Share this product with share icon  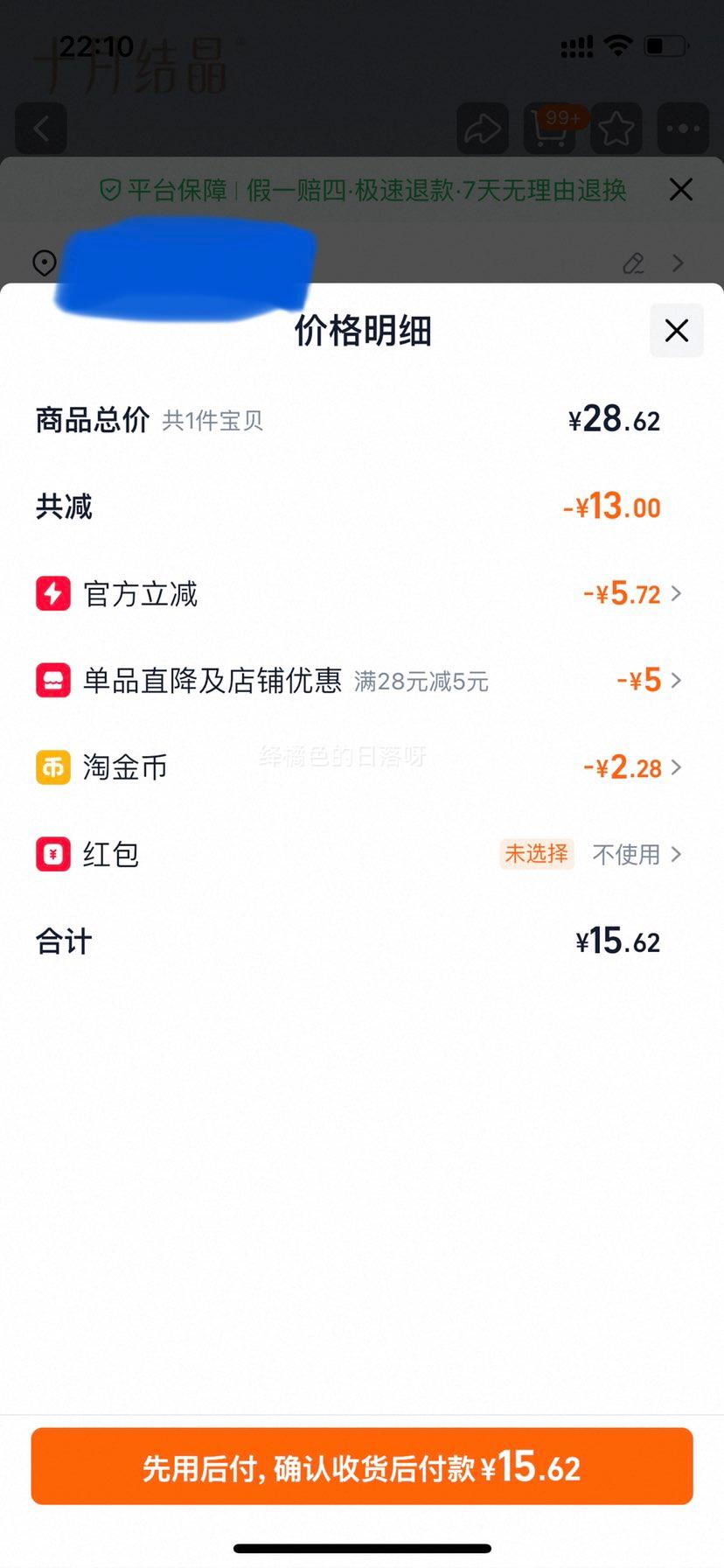tap(484, 129)
